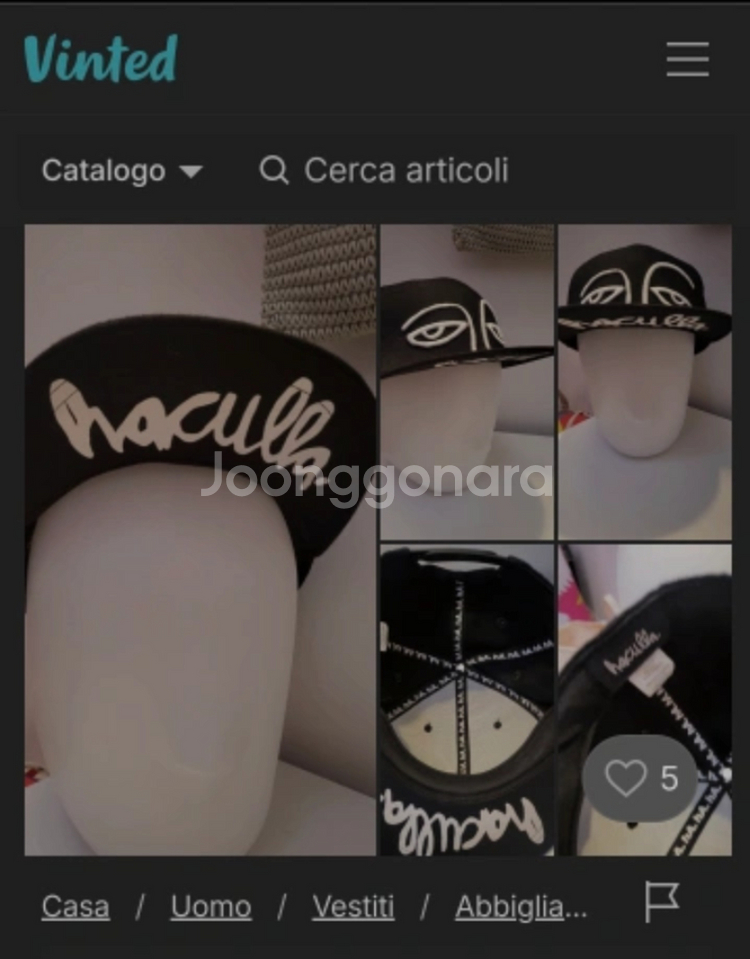View the cap interior photo
Viewport: 750px width, 959px height.
(x=466, y=700)
